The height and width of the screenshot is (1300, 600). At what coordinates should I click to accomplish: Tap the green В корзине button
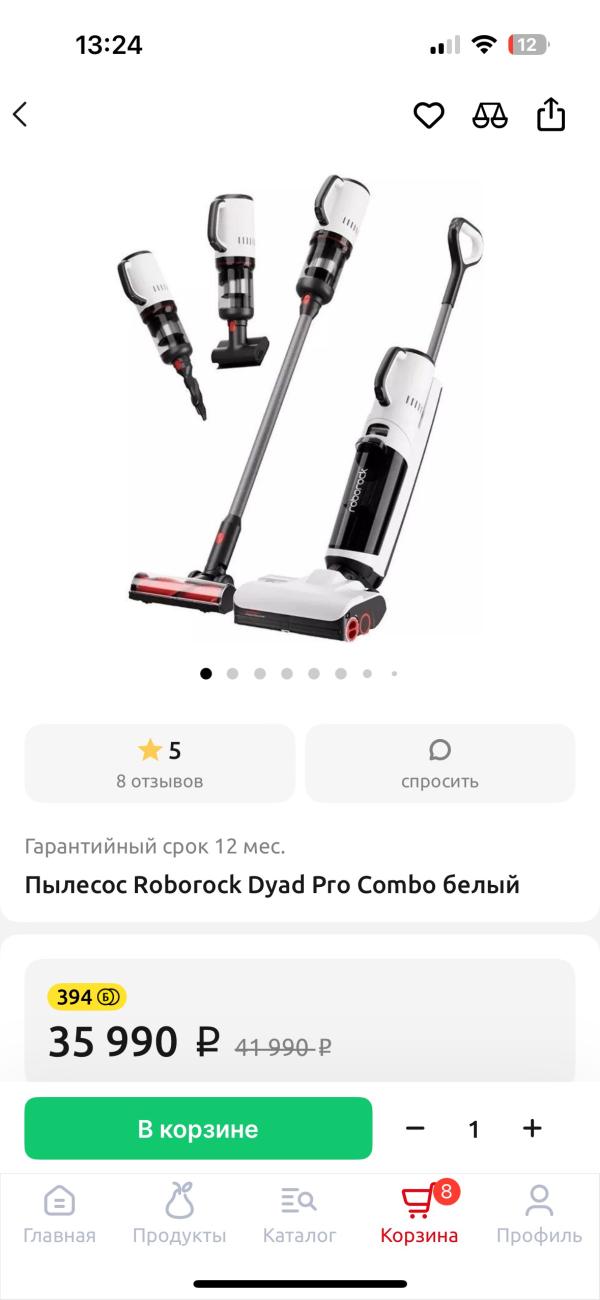[x=198, y=1129]
